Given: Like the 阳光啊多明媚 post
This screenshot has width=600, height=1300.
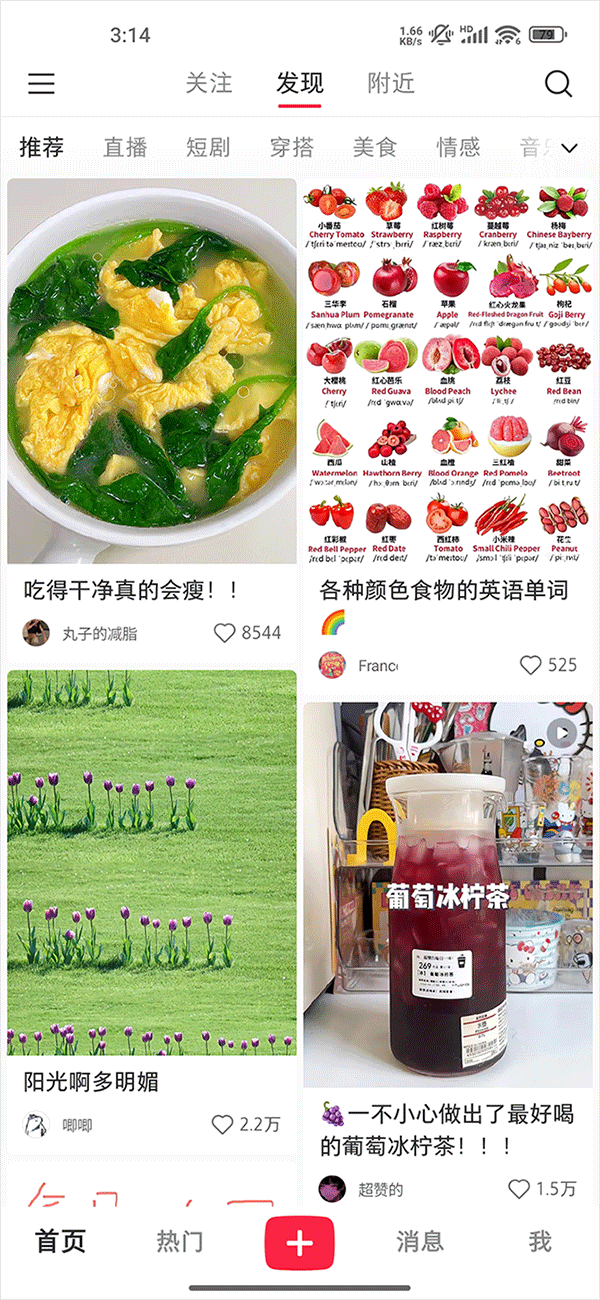Looking at the screenshot, I should pos(223,1125).
